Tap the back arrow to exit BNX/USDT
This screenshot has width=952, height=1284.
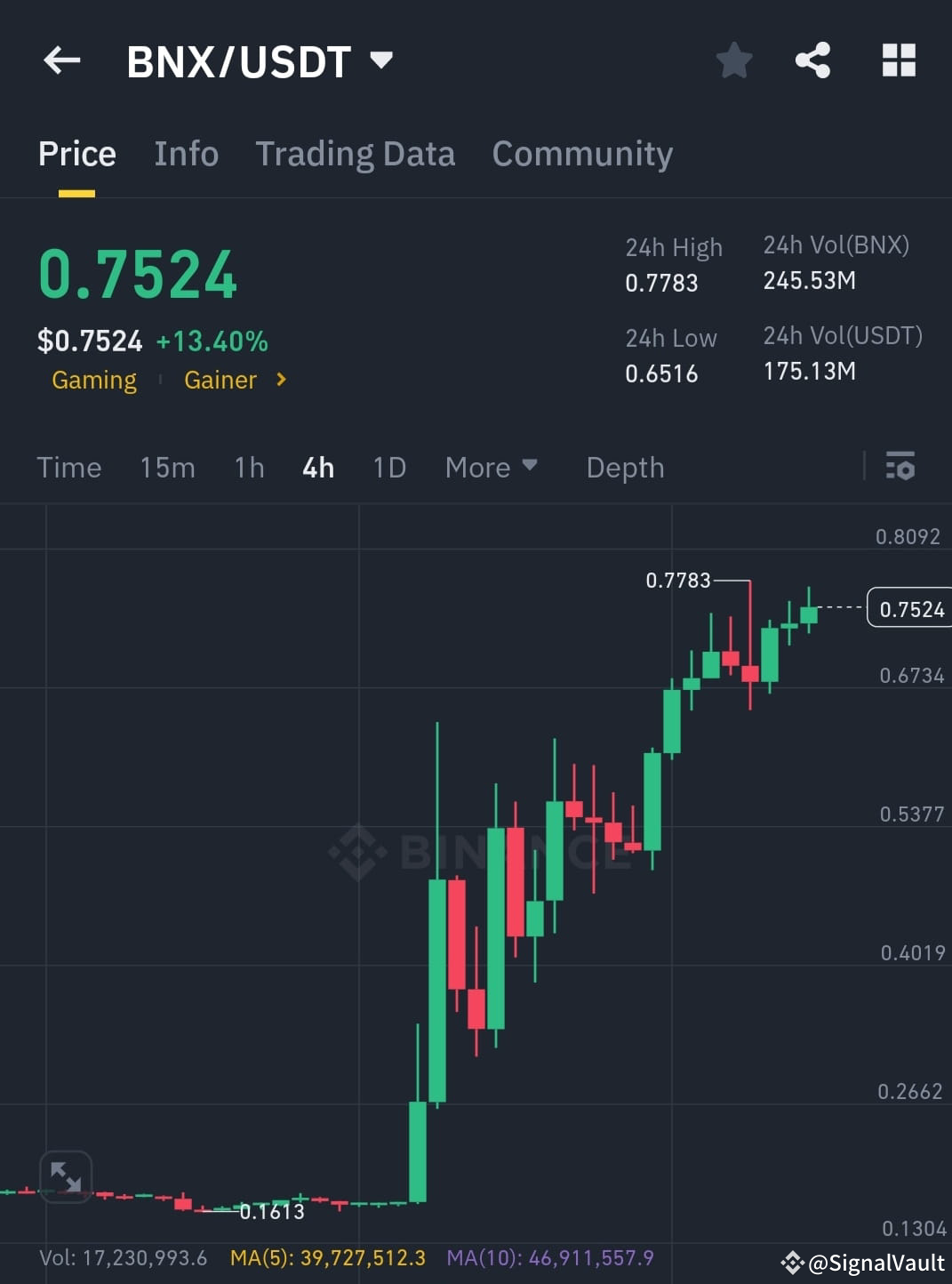(60, 60)
